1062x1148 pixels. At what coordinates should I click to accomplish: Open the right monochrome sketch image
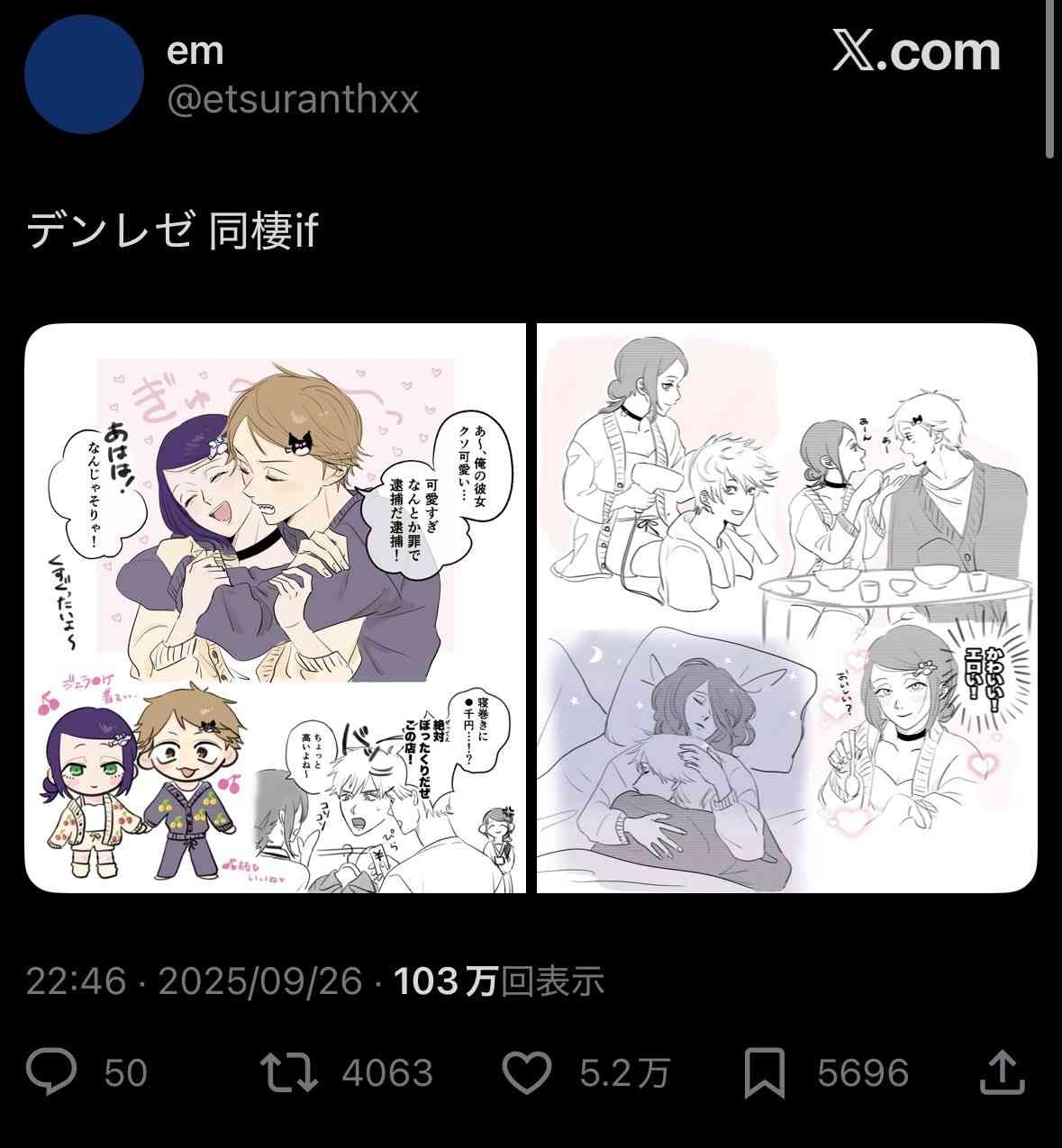[x=786, y=608]
